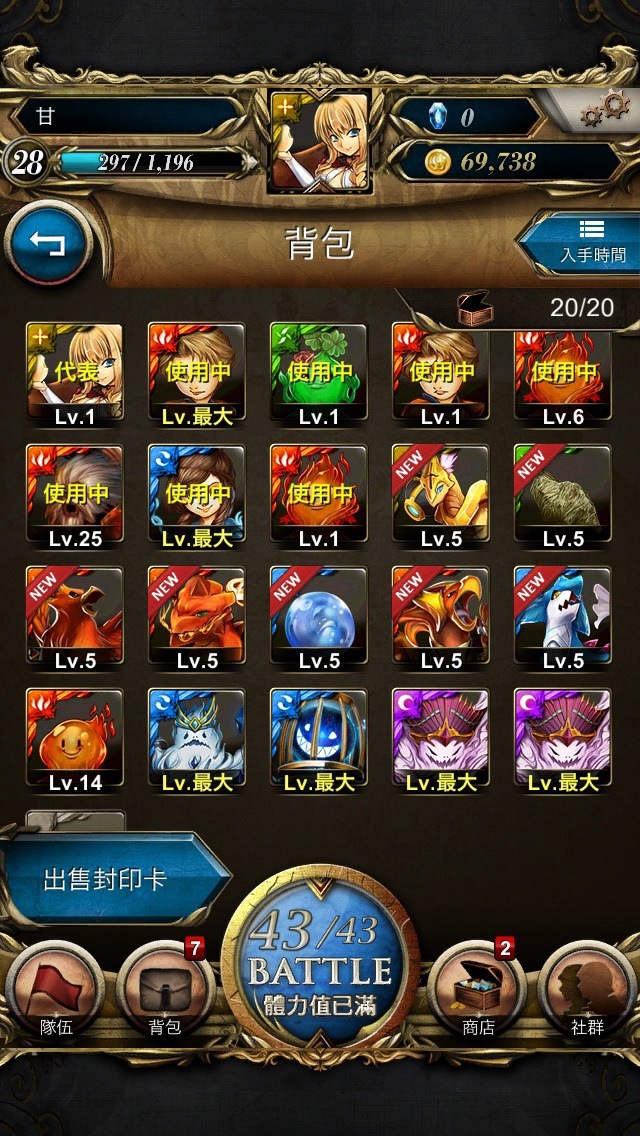
Task: Open the caged blue ghost card
Action: [319, 740]
